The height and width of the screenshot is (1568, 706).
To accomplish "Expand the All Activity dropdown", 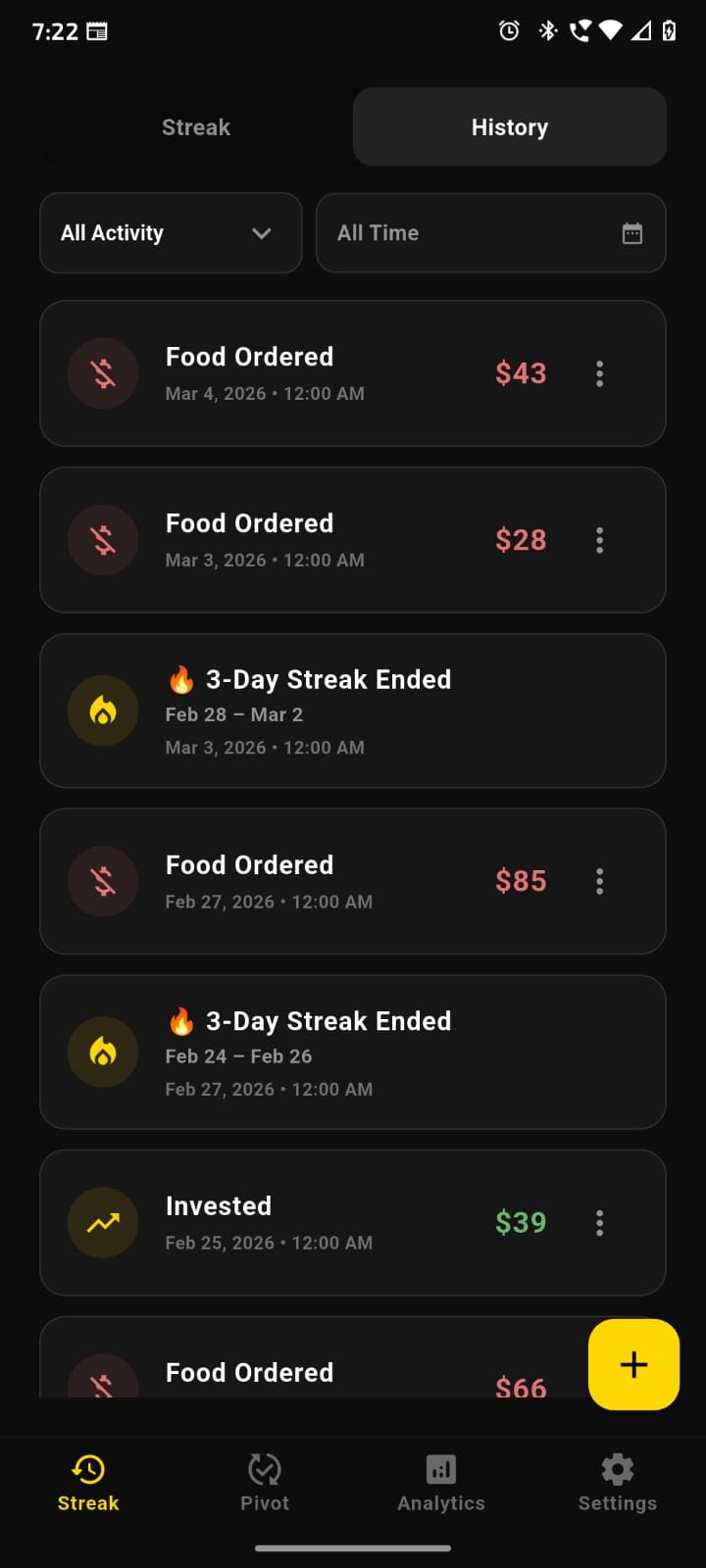I will 171,233.
